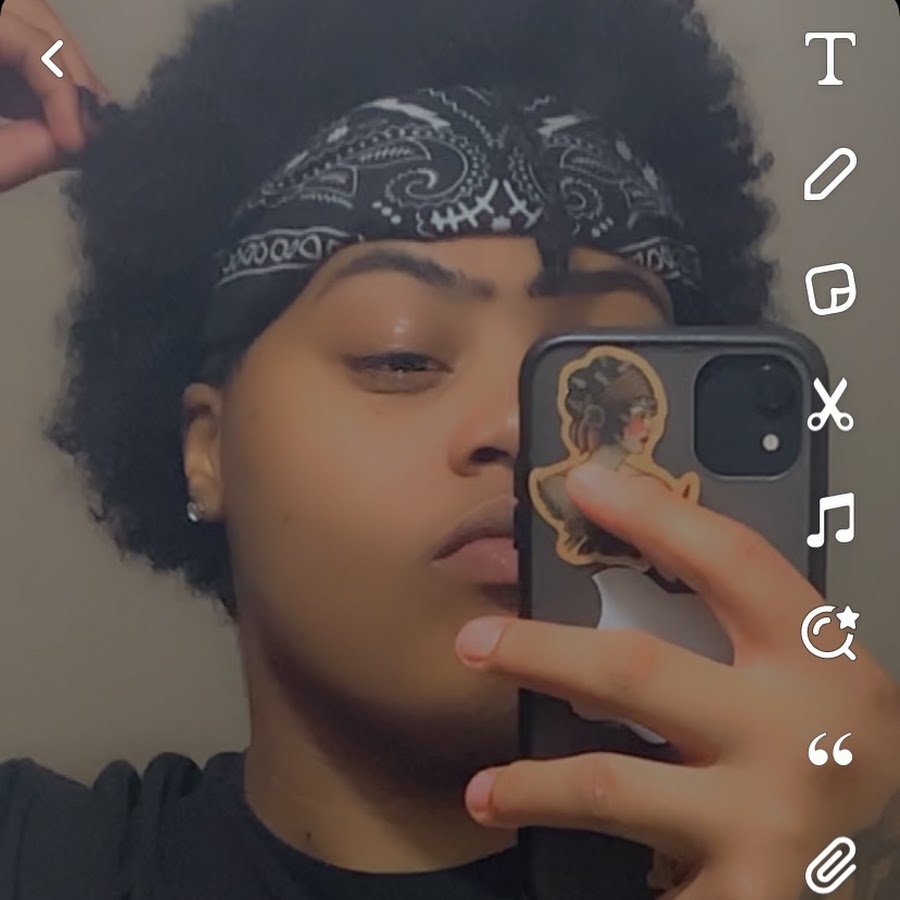This screenshot has height=900, width=900.
Task: Add a quote with quotation marks icon
Action: tap(830, 749)
